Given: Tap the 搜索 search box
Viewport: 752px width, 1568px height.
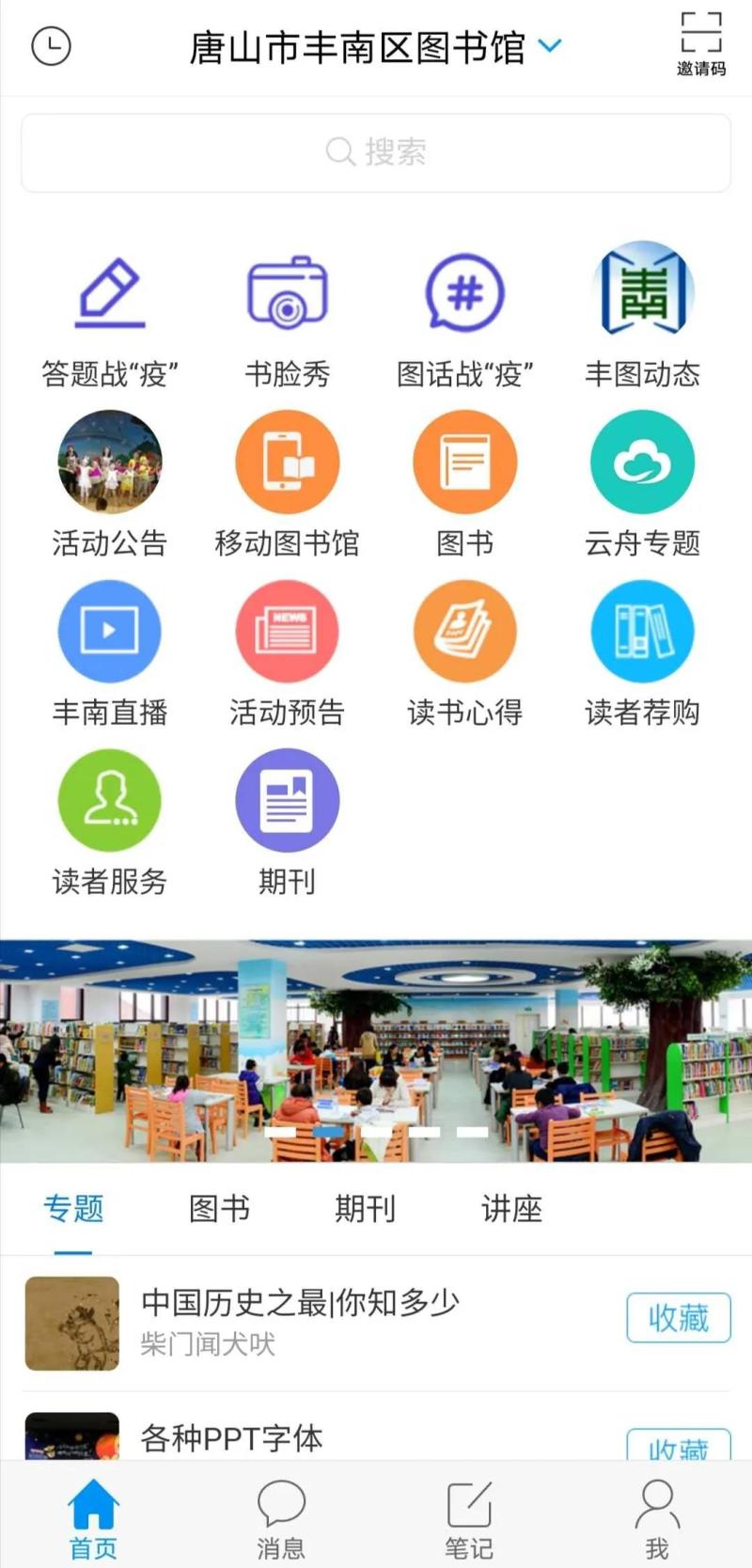Looking at the screenshot, I should coord(376,152).
